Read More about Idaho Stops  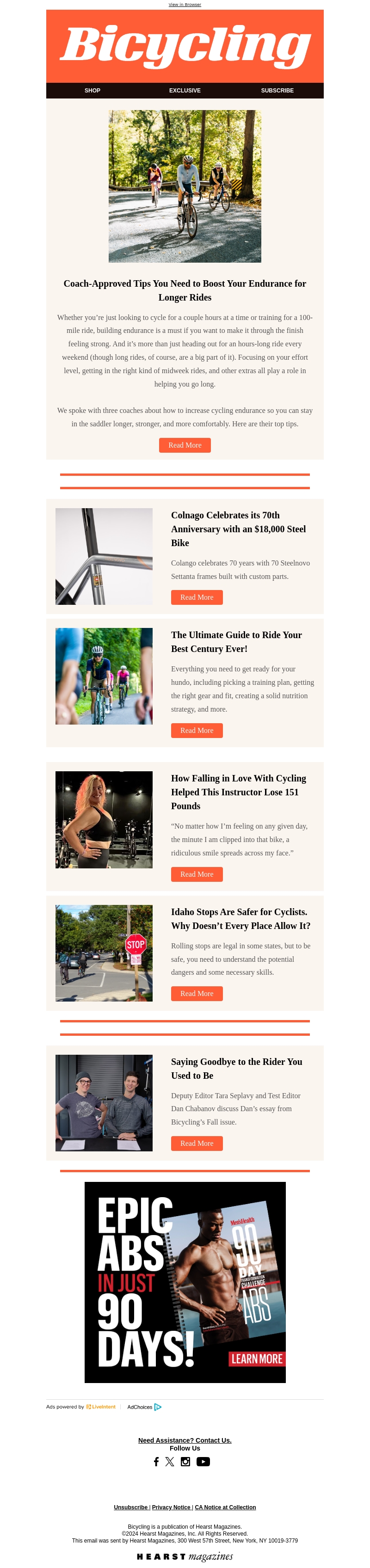click(x=197, y=993)
